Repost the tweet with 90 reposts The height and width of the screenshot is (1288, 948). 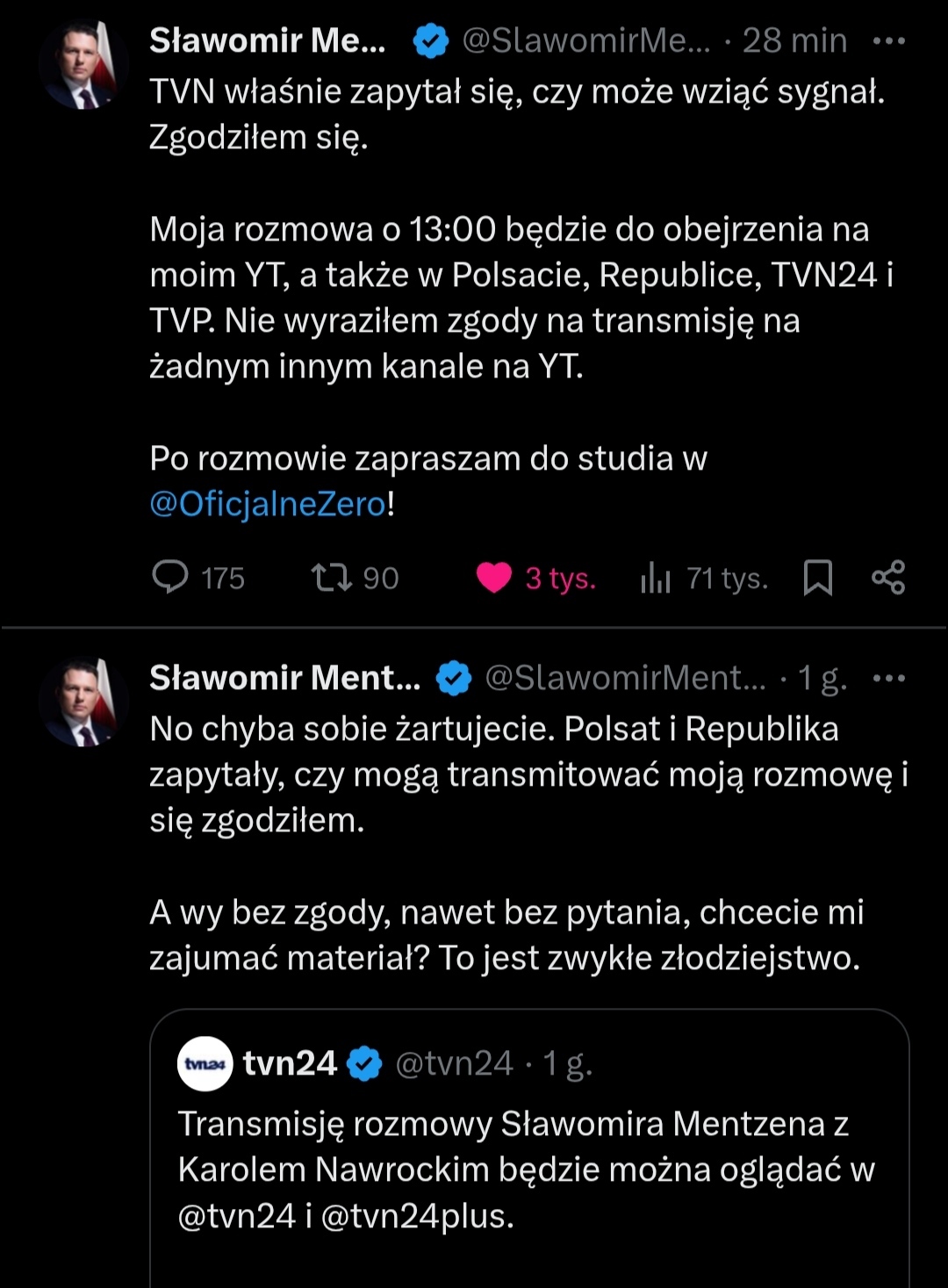tap(332, 578)
